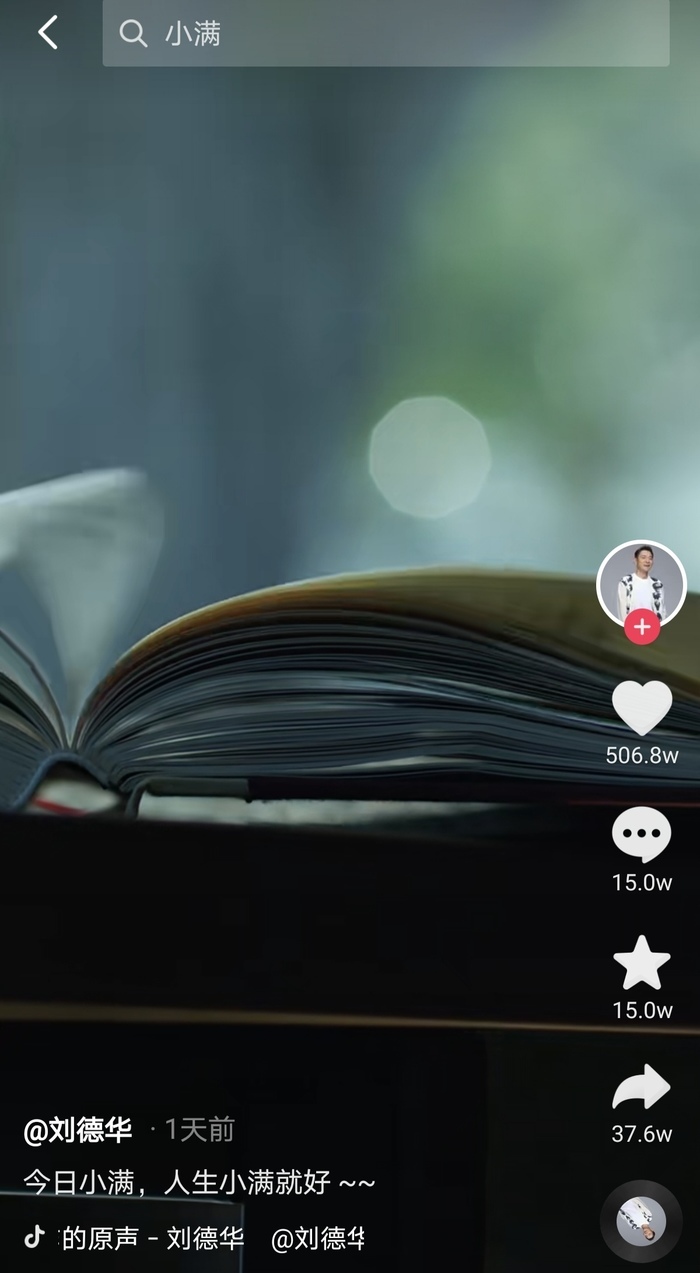700x1273 pixels.
Task: Open the @刘德华 username link
Action: 78,1131
